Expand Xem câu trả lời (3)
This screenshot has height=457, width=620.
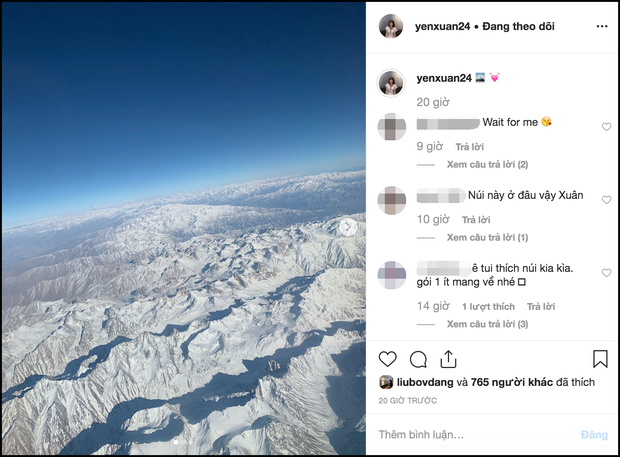pos(487,324)
